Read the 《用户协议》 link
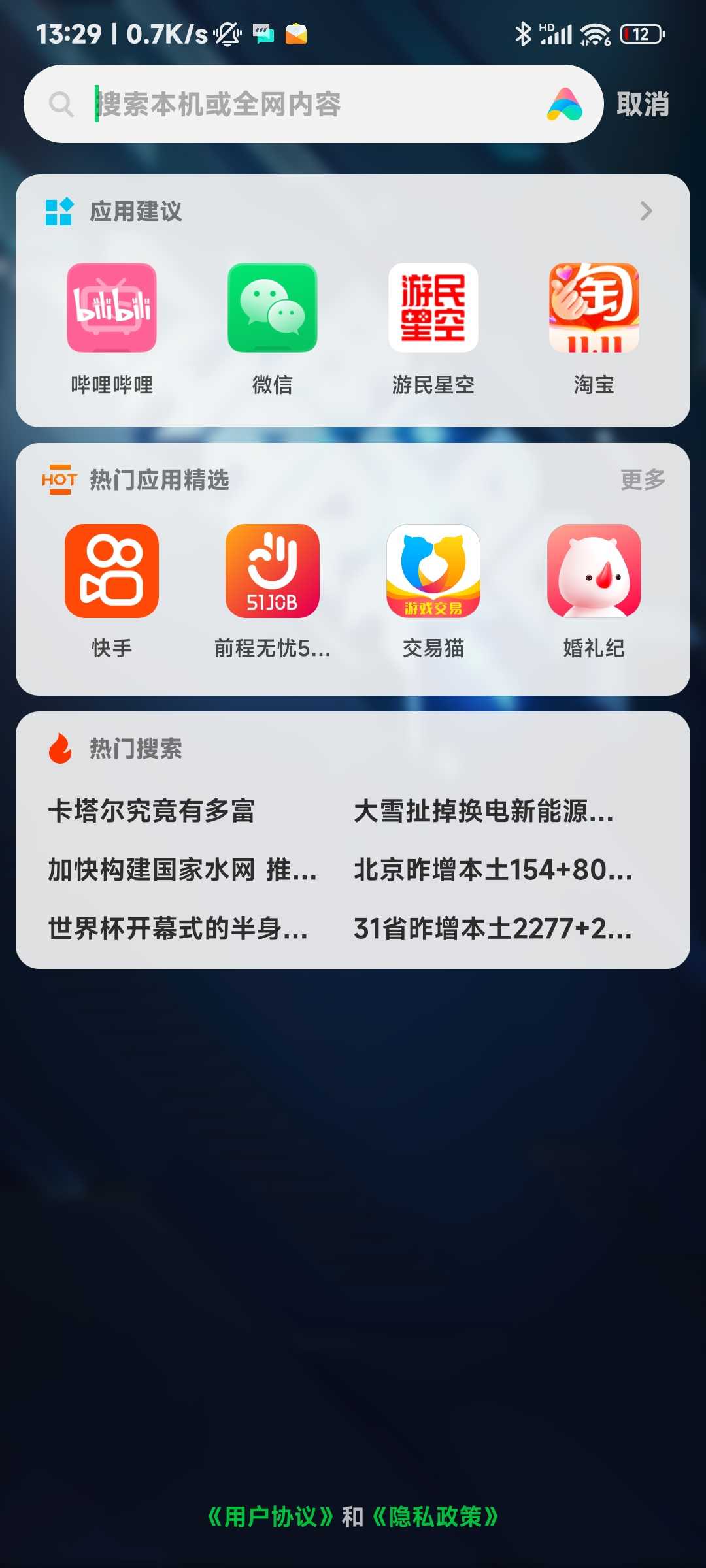Viewport: 706px width, 1568px height. [271, 1516]
